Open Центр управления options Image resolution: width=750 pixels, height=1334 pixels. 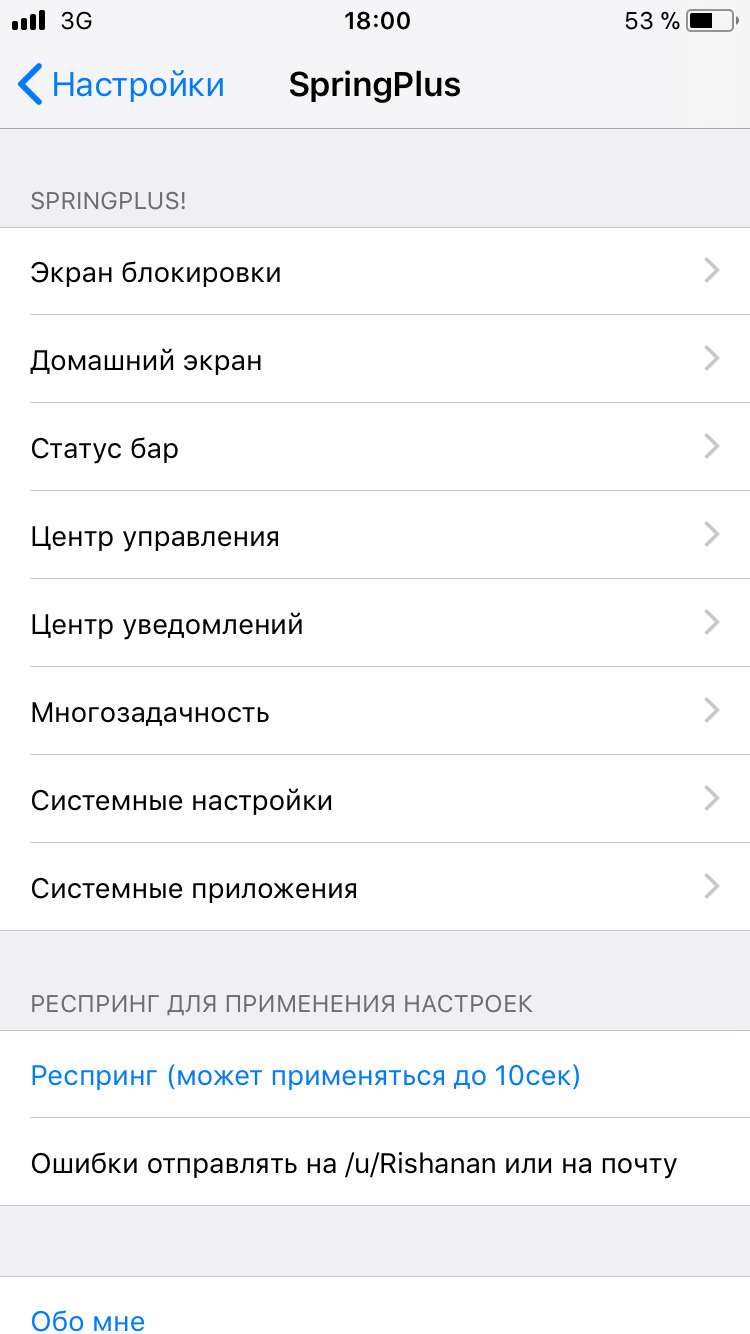375,535
